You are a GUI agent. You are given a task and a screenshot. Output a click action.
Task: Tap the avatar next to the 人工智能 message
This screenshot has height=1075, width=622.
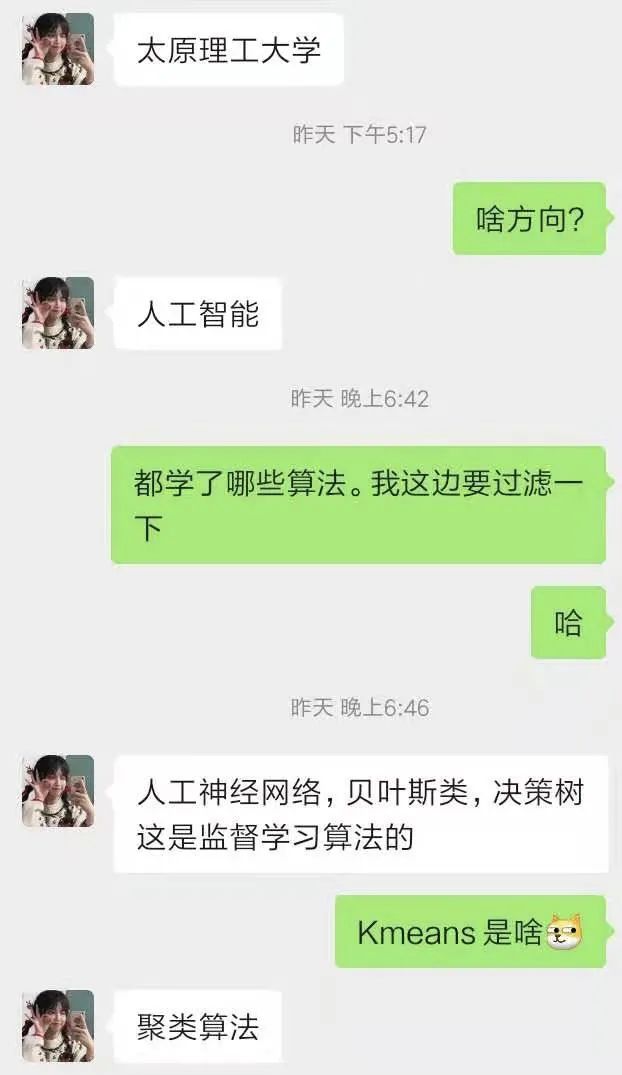click(58, 313)
